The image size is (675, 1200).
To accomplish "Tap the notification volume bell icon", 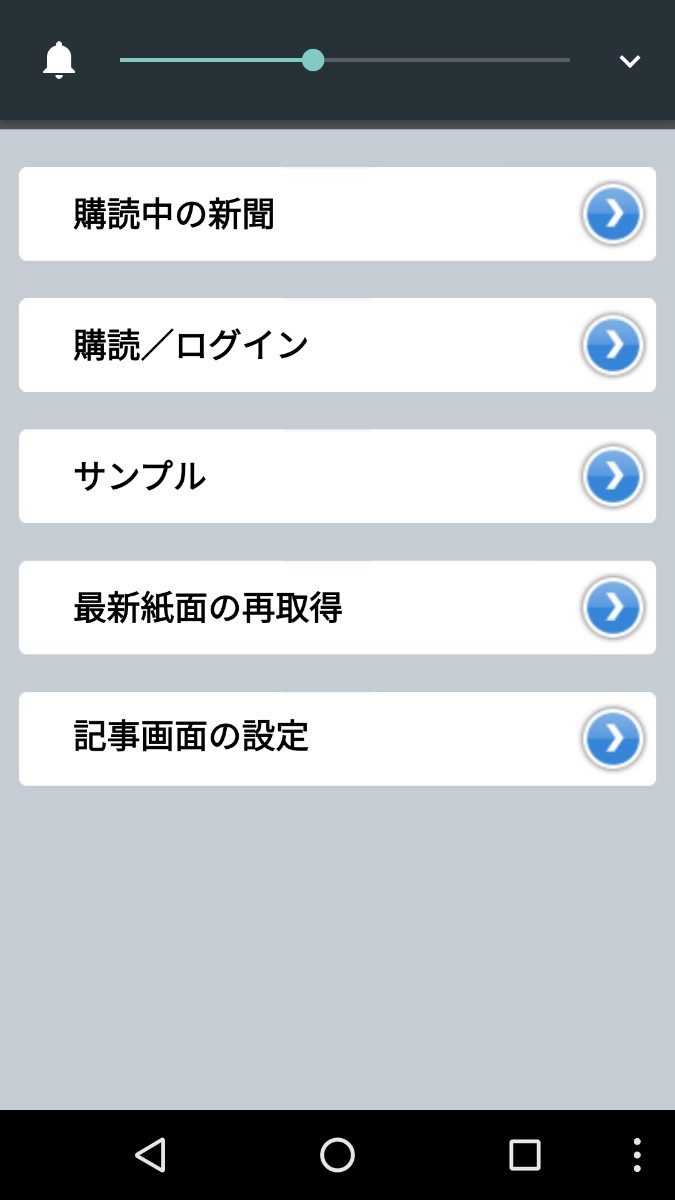I will (59, 61).
